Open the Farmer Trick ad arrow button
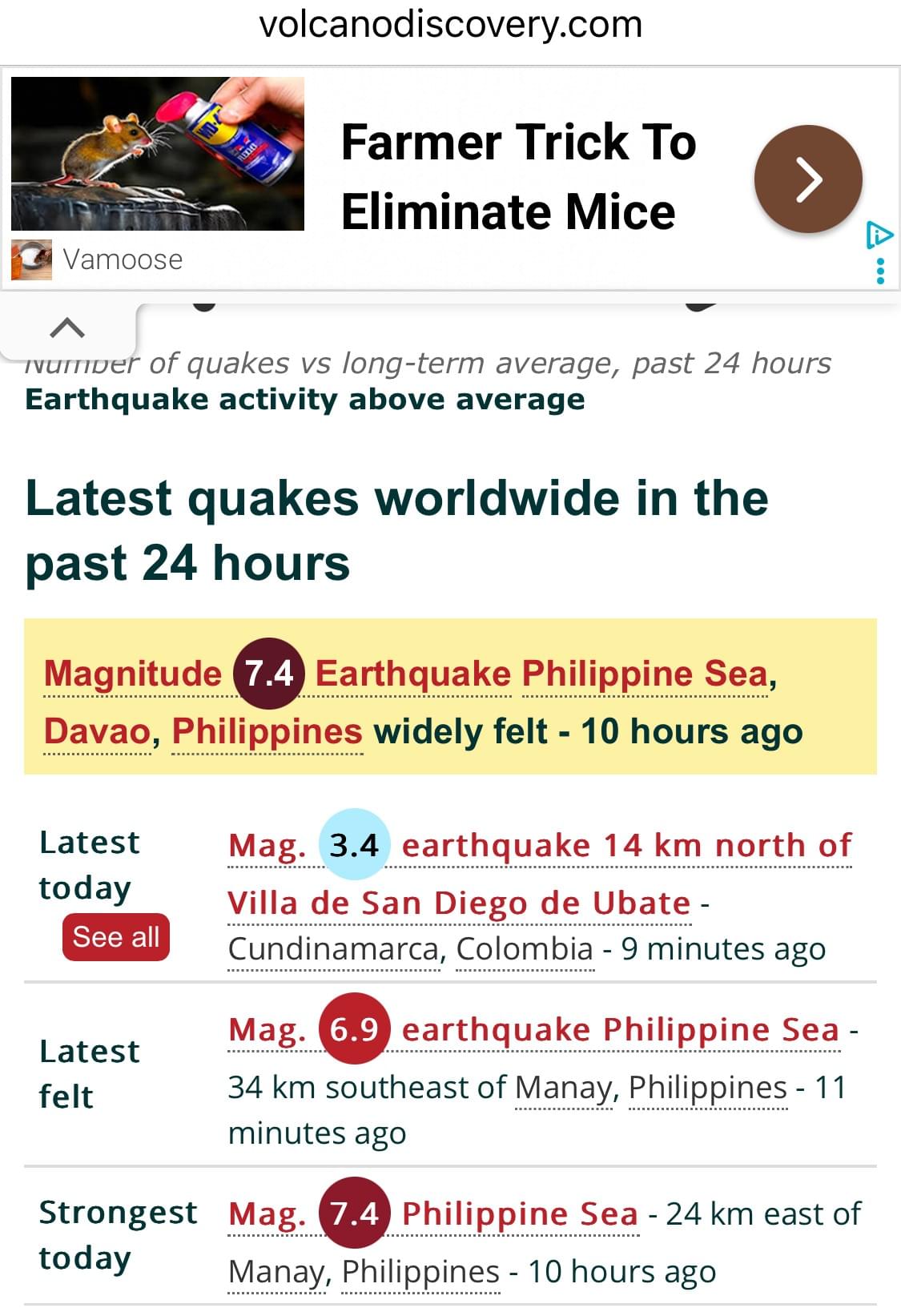Viewport: 901px width, 1316px height. click(x=807, y=179)
